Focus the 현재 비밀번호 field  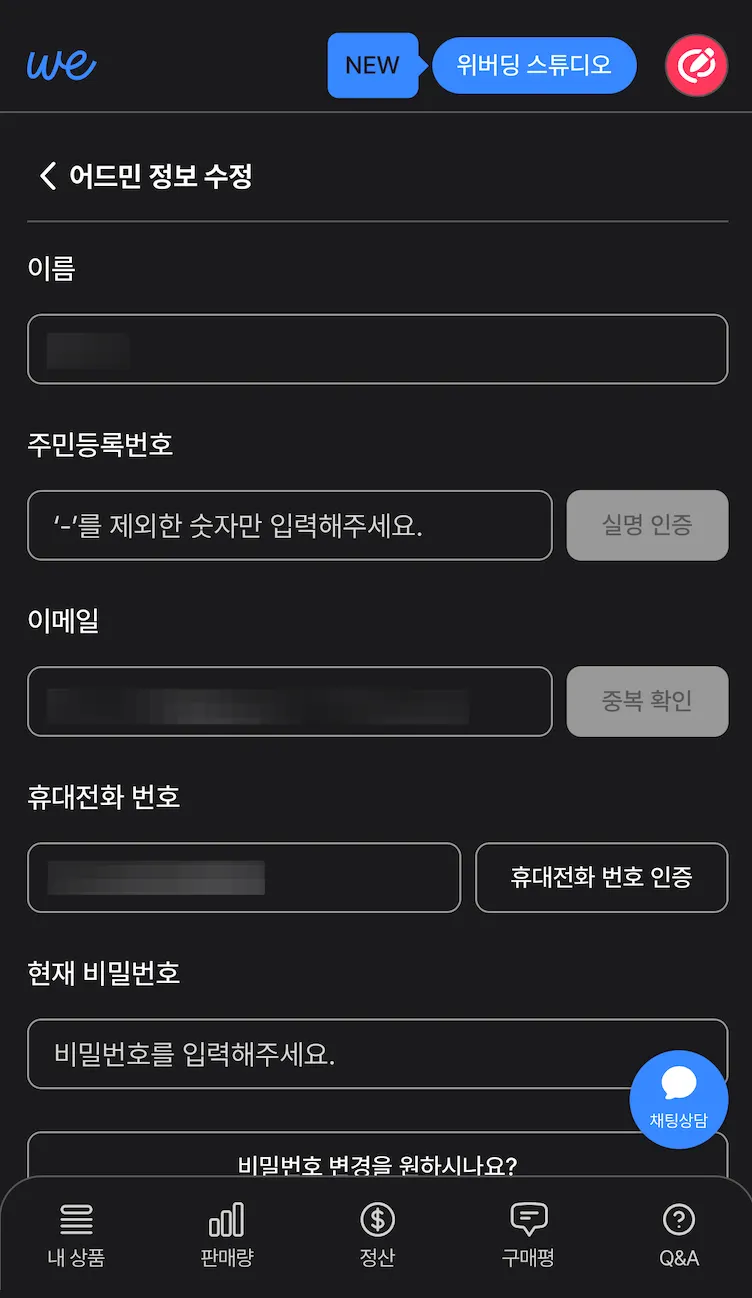tap(330, 1053)
